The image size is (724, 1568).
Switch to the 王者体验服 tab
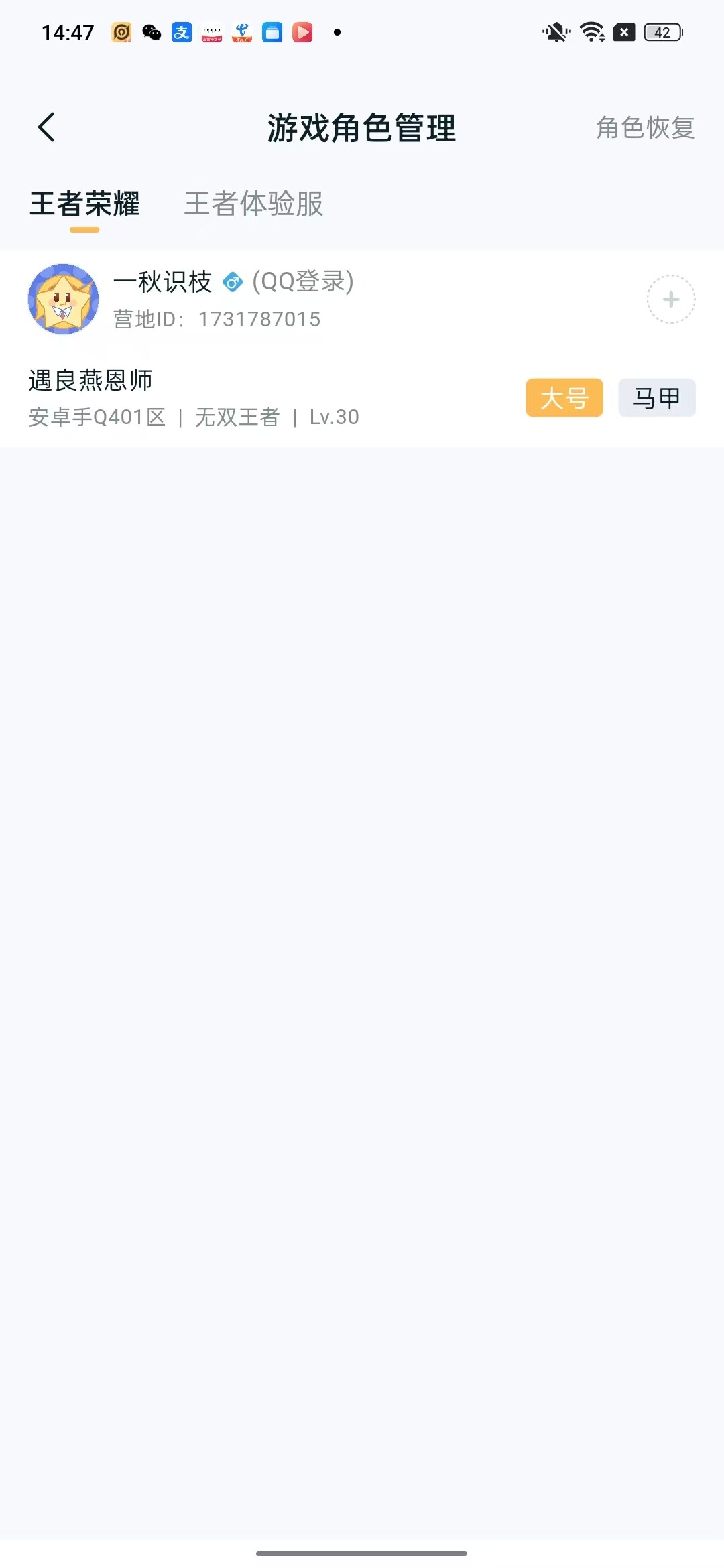[253, 204]
